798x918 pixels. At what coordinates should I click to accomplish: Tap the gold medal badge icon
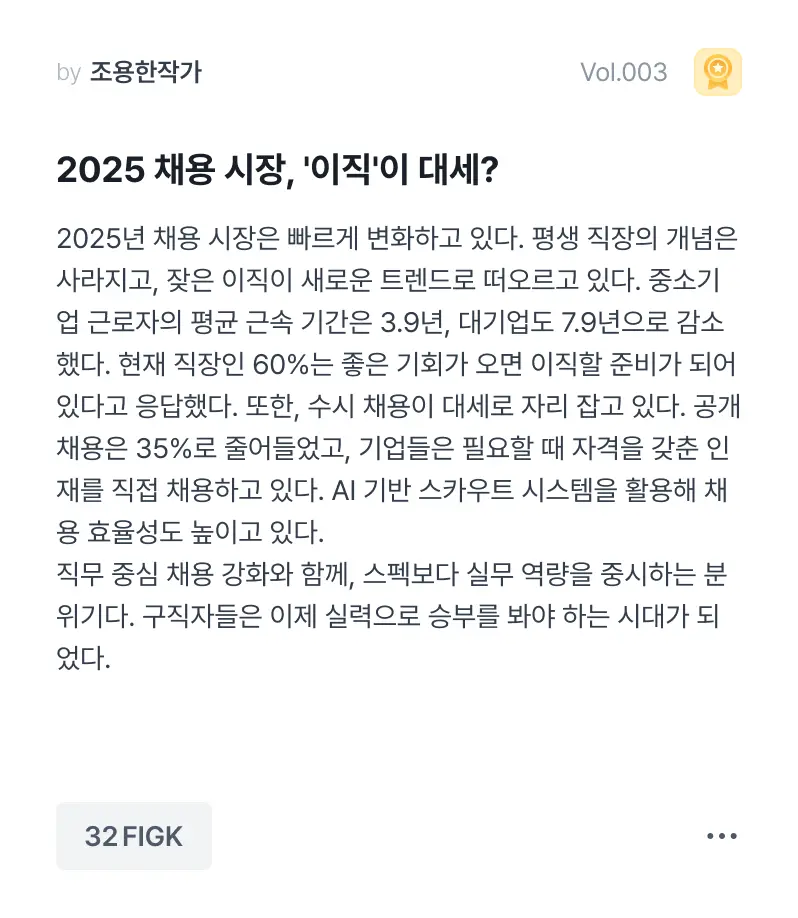(717, 72)
